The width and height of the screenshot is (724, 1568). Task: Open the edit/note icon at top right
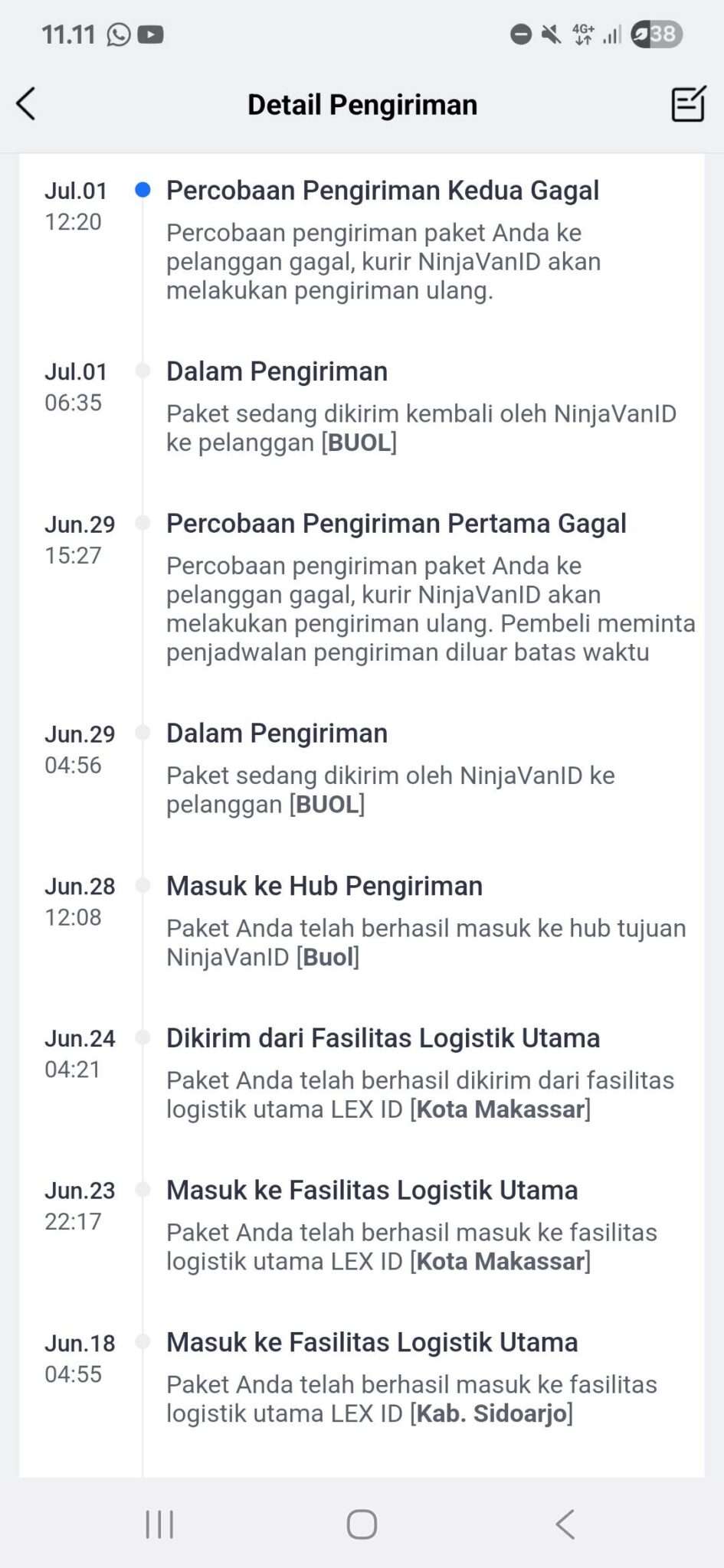coord(687,104)
